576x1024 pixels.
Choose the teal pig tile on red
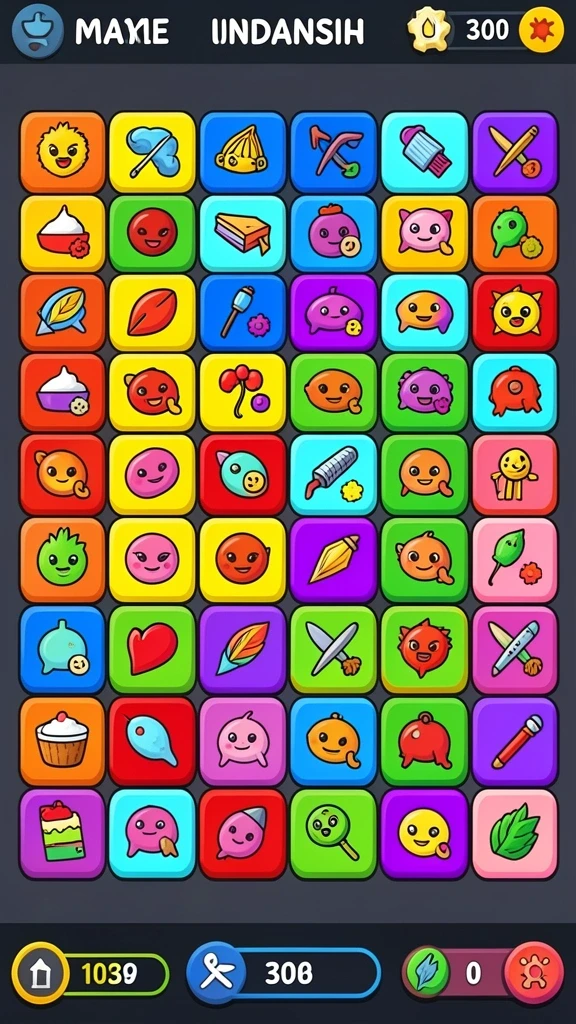tap(242, 474)
